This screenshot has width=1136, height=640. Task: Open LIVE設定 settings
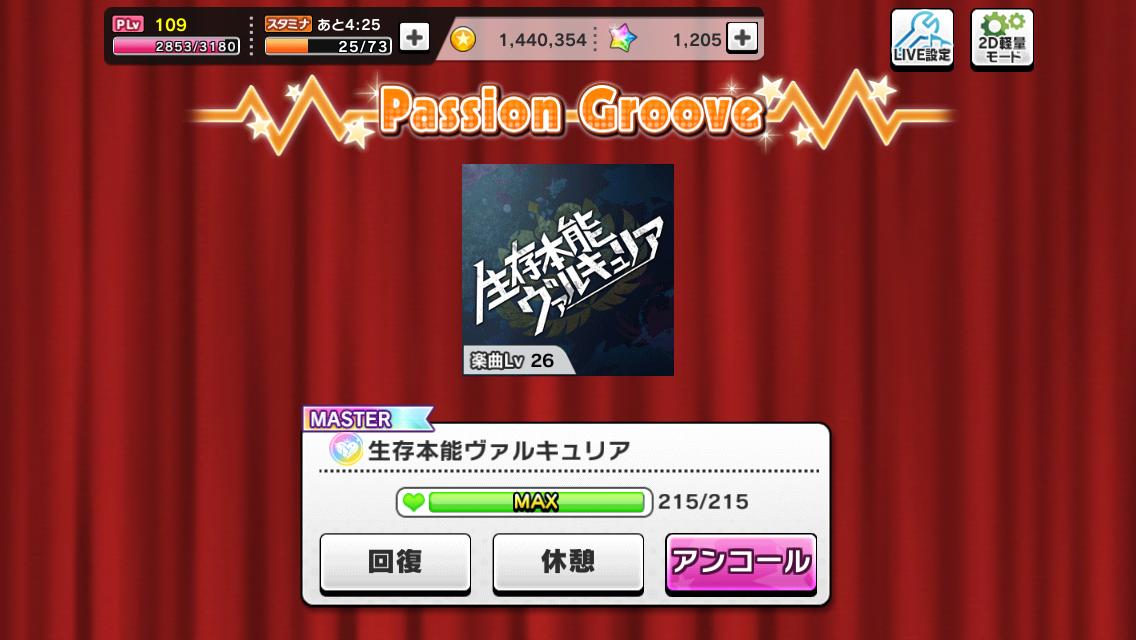[x=922, y=39]
